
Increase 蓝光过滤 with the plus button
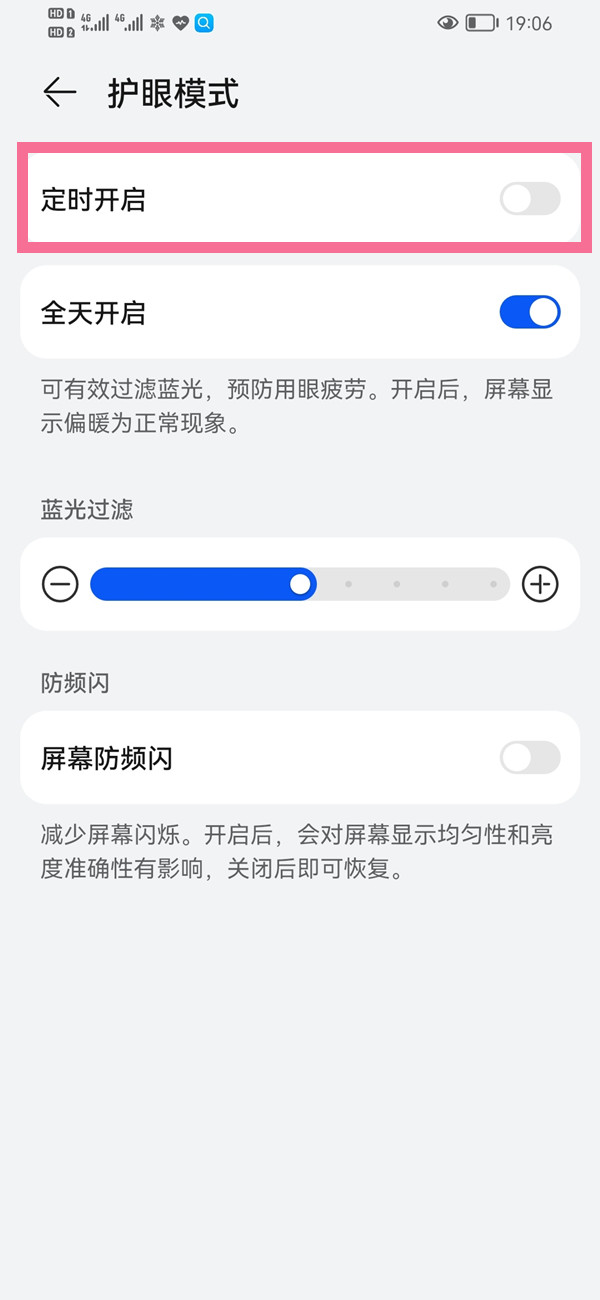[540, 584]
